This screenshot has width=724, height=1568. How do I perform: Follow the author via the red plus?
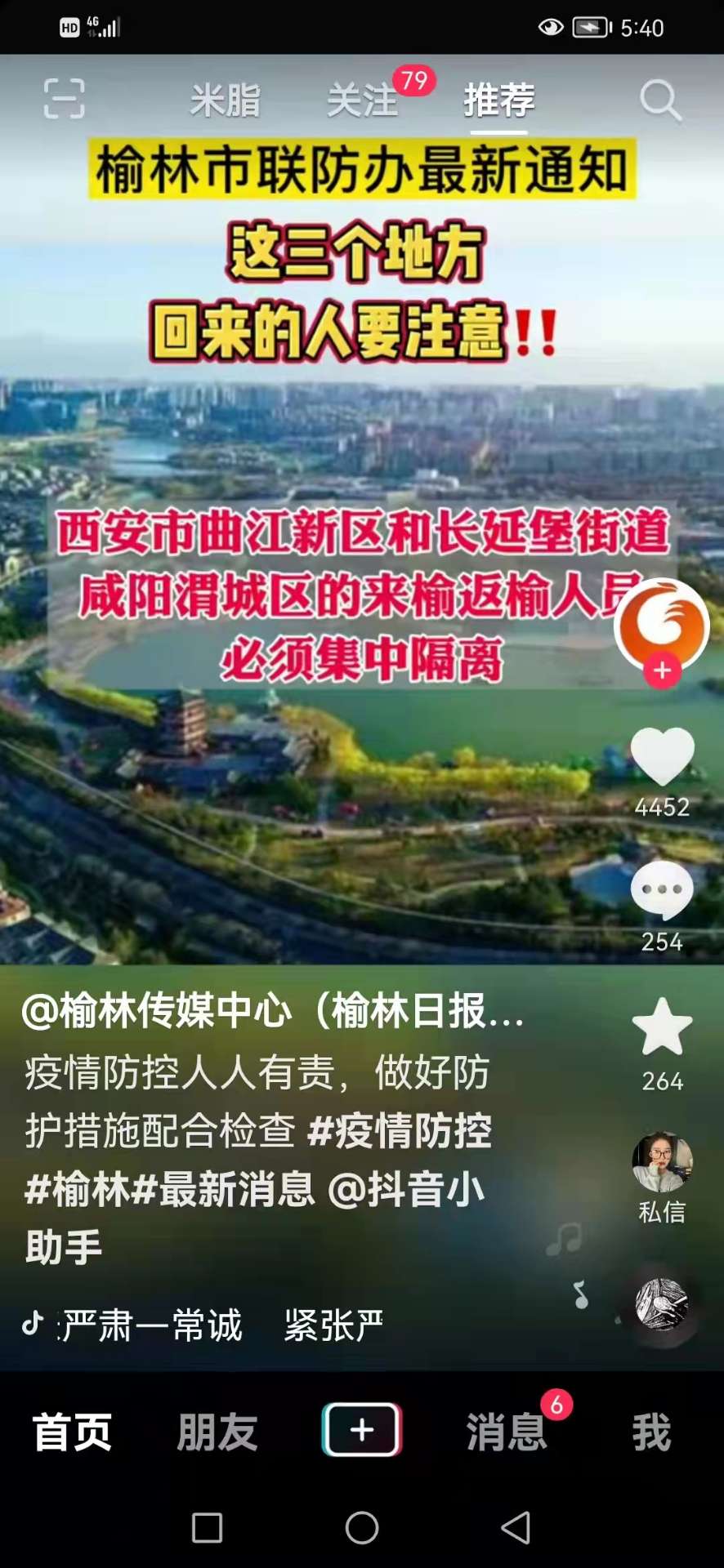pos(662,670)
